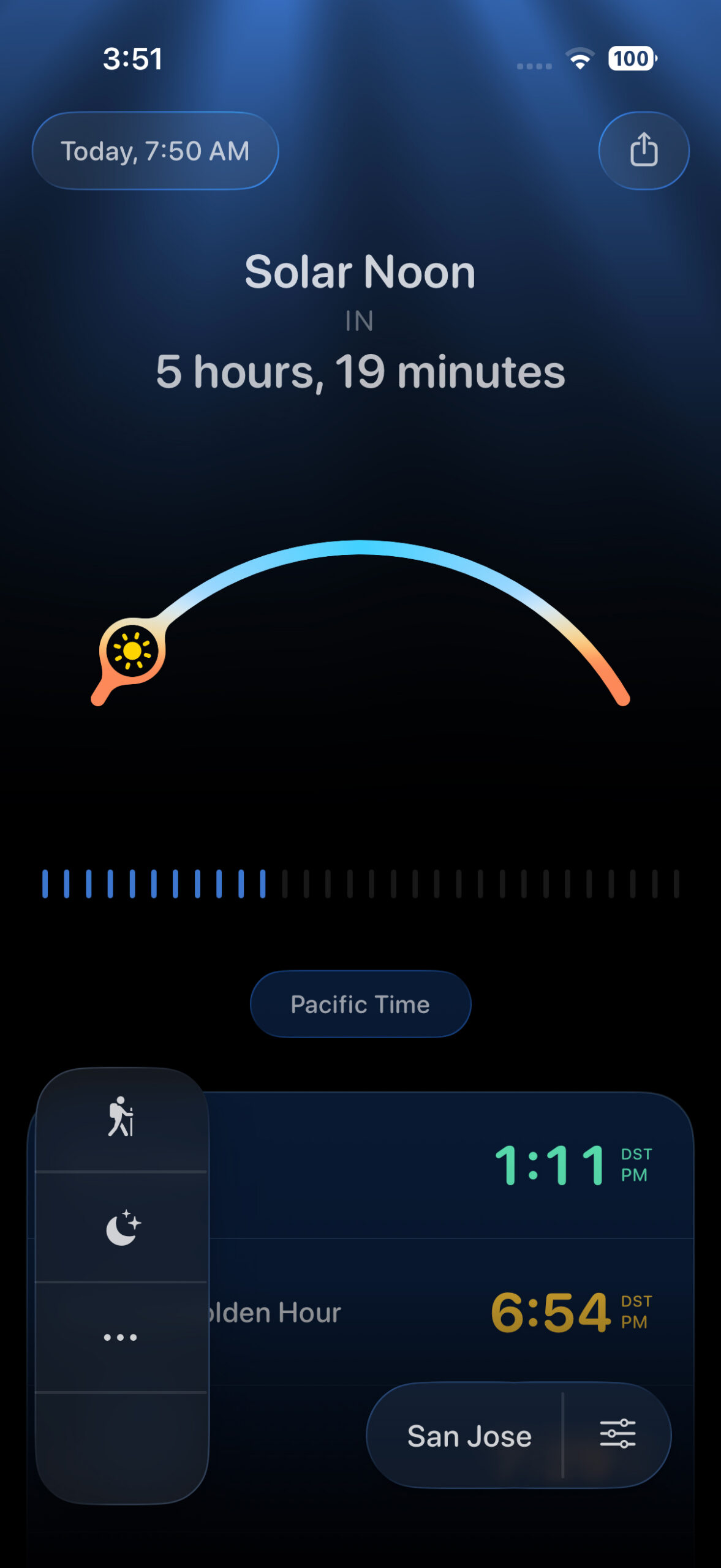Switch to the moon and stars mode
The width and height of the screenshot is (721, 1568).
[x=123, y=1227]
